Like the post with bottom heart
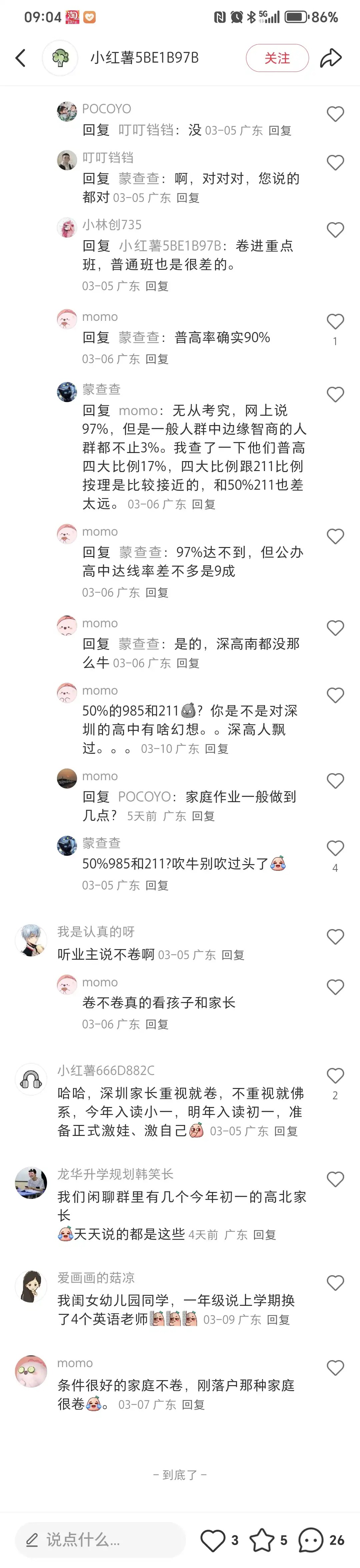 pyautogui.click(x=213, y=1540)
